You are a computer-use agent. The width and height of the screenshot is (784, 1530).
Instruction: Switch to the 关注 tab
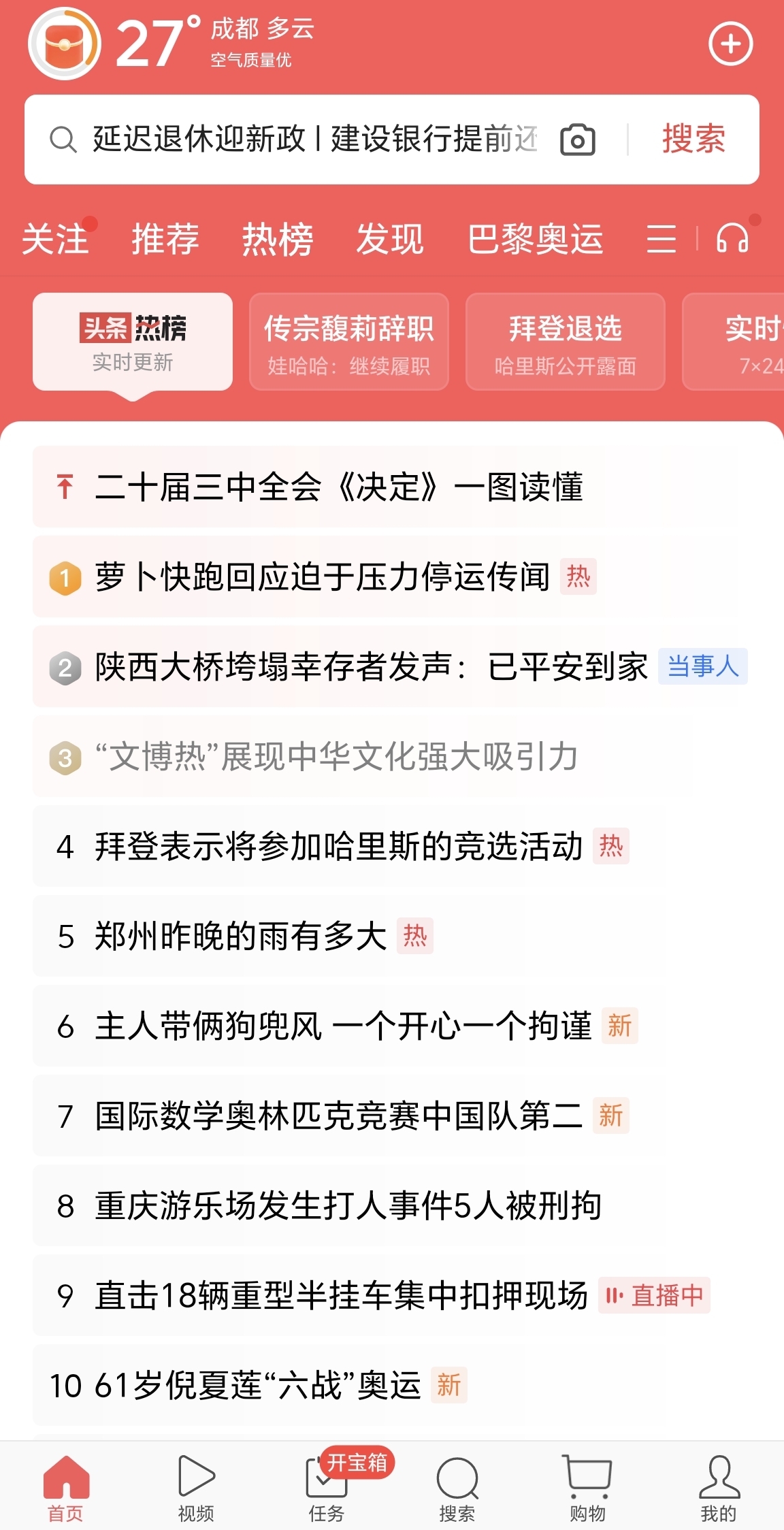(55, 240)
